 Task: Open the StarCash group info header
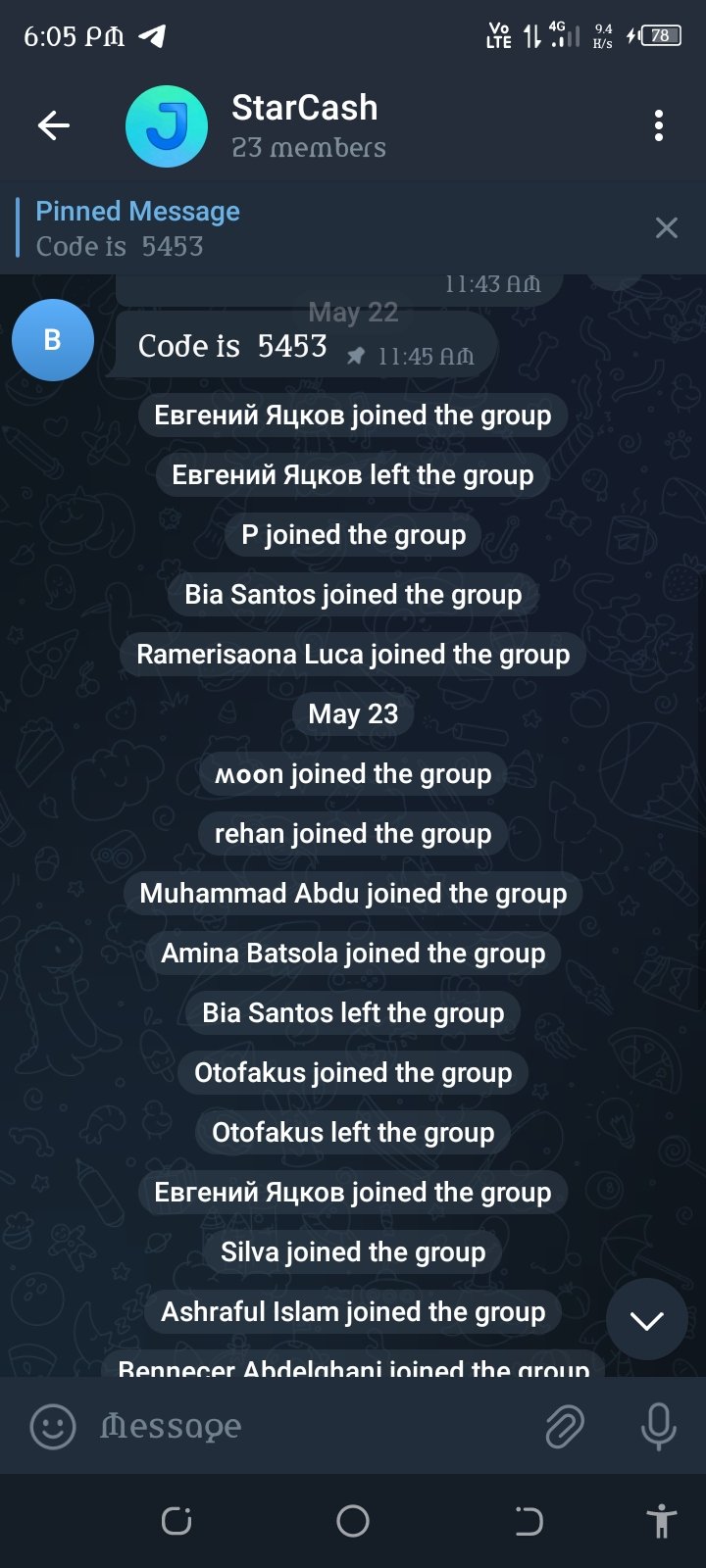point(304,125)
